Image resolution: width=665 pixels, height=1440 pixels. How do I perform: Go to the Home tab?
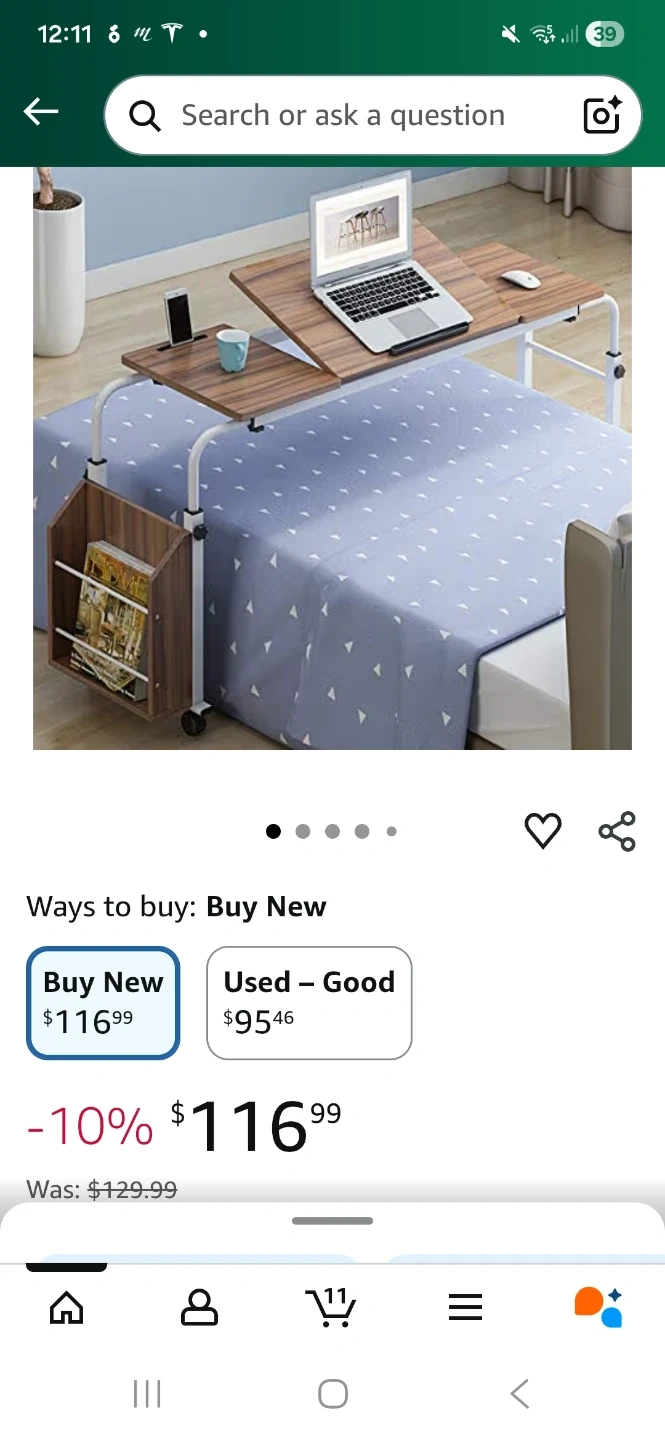pyautogui.click(x=67, y=1307)
